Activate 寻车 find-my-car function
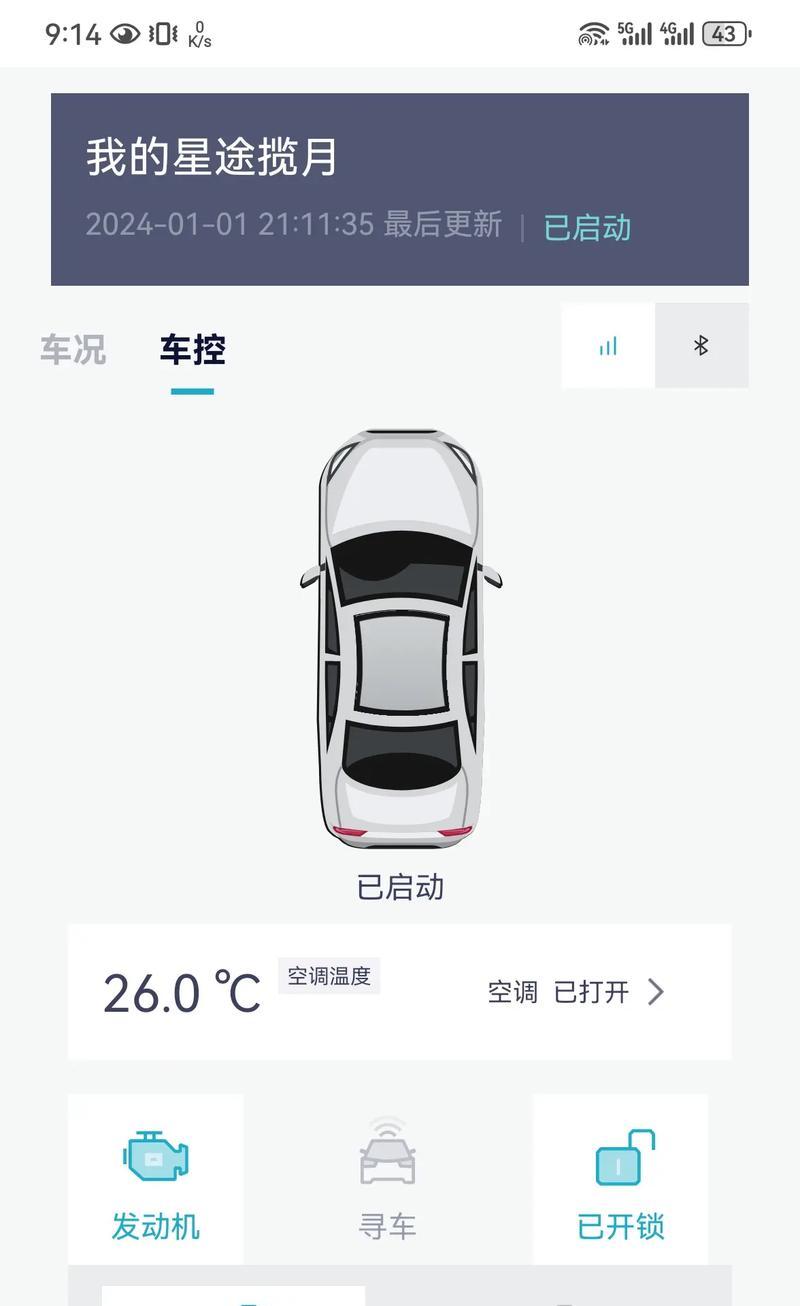 pyautogui.click(x=388, y=1180)
